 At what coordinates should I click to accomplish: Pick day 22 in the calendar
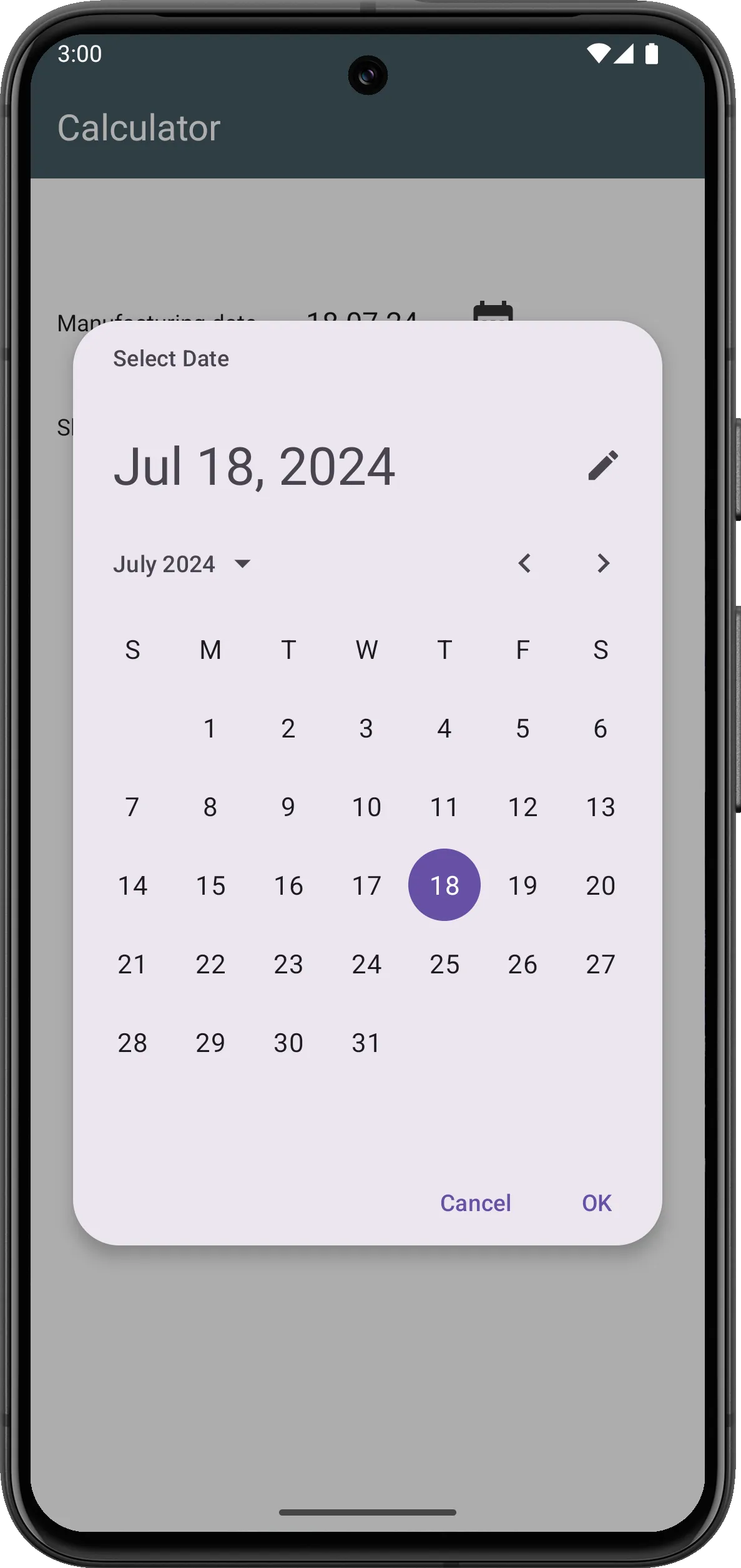pyautogui.click(x=210, y=964)
